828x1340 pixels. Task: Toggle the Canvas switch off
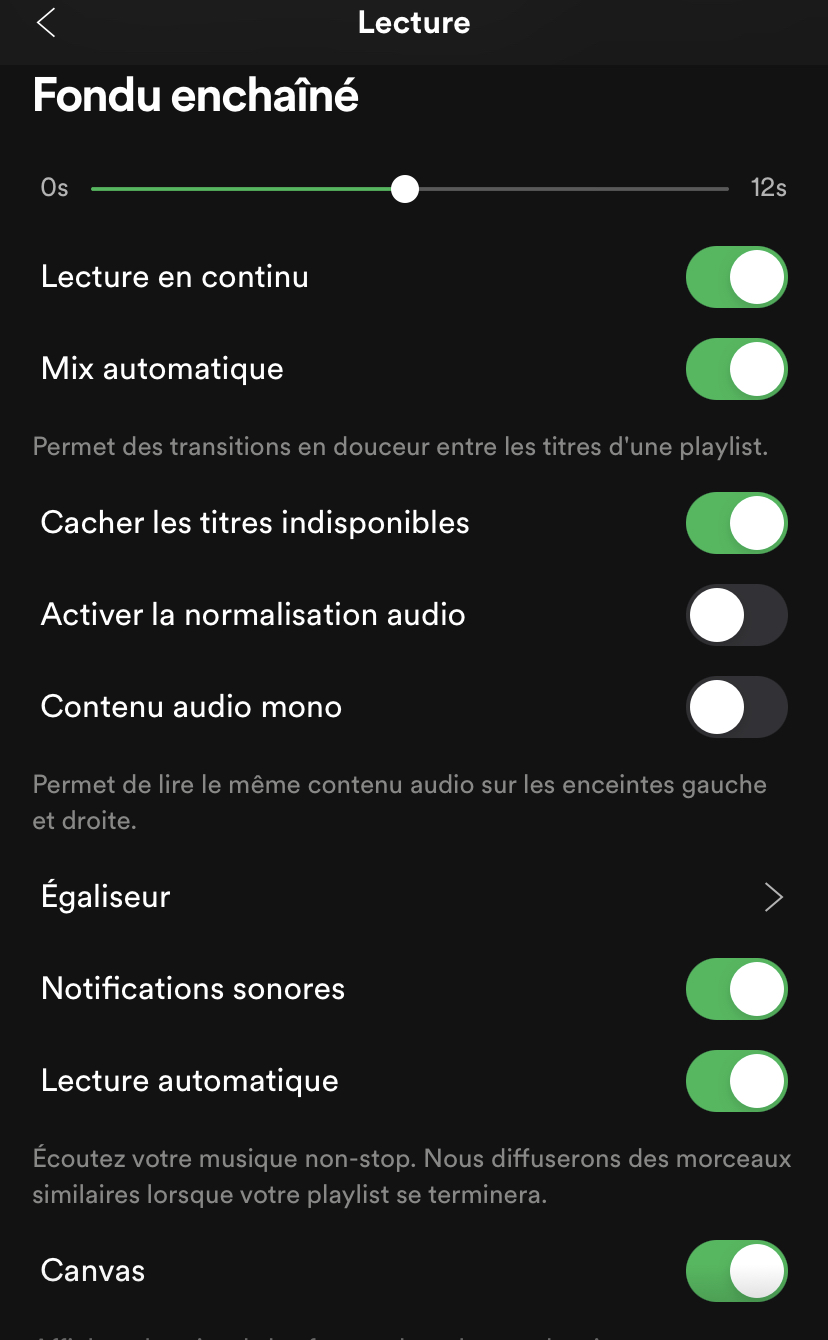pos(736,1271)
